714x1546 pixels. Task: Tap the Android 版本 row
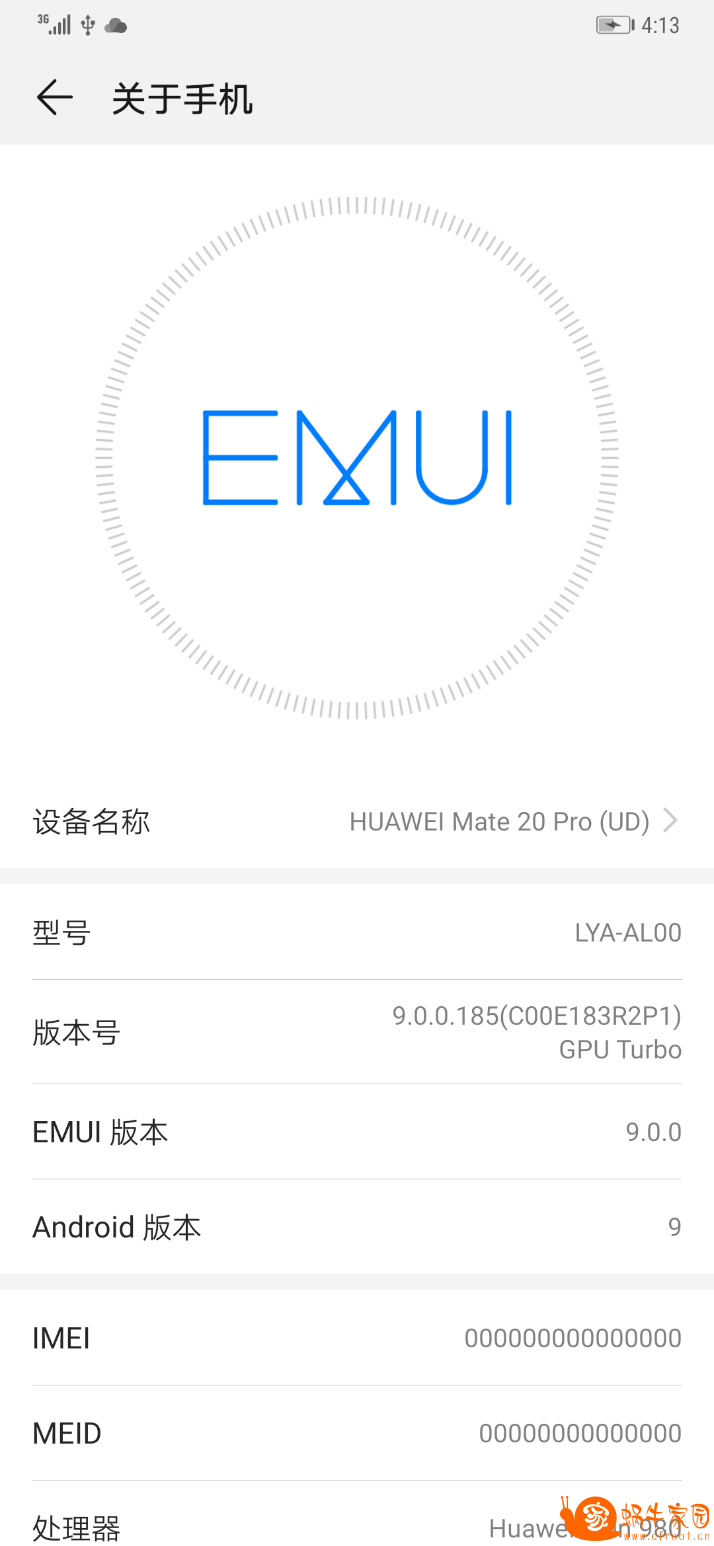pyautogui.click(x=357, y=1227)
